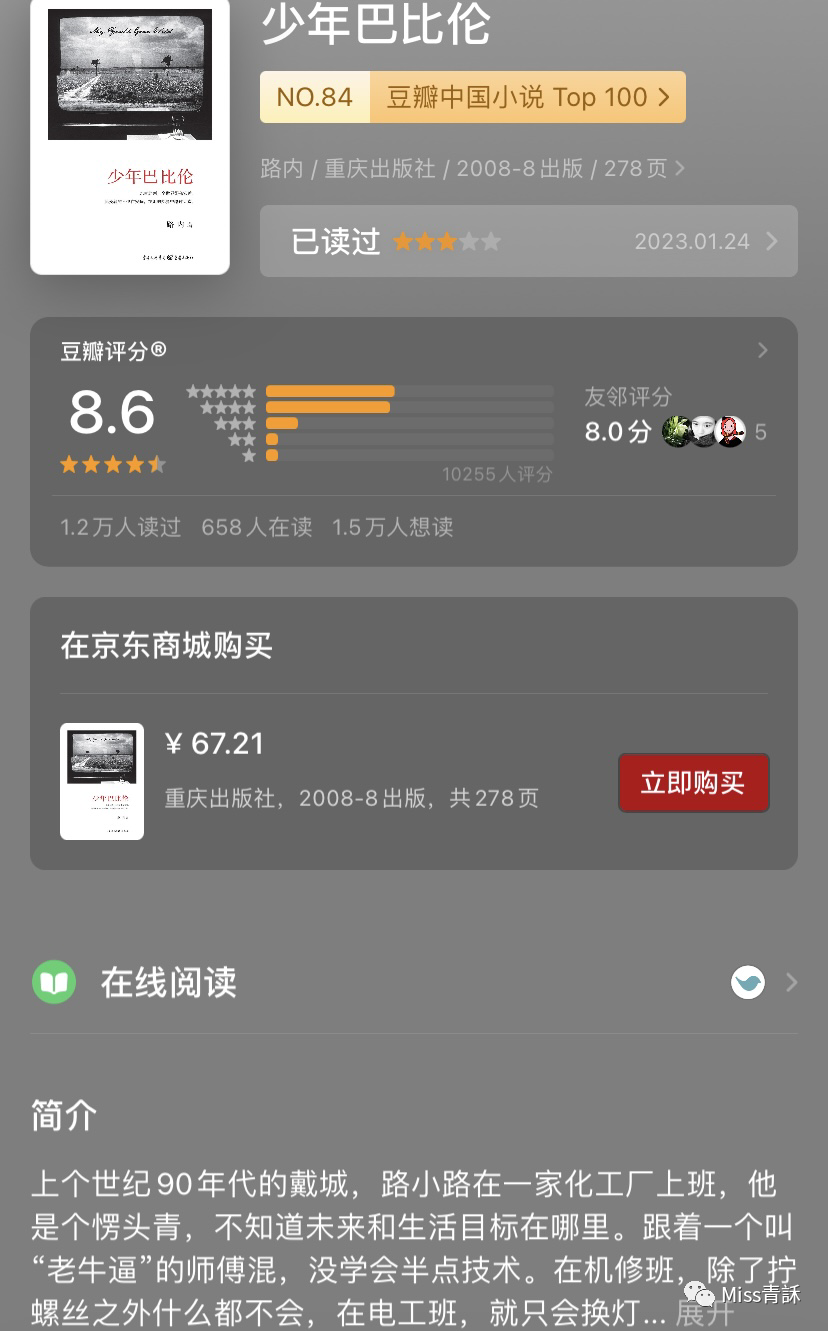Tap 立即购买 to buy on 京东
This screenshot has width=828, height=1331.
pyautogui.click(x=693, y=782)
